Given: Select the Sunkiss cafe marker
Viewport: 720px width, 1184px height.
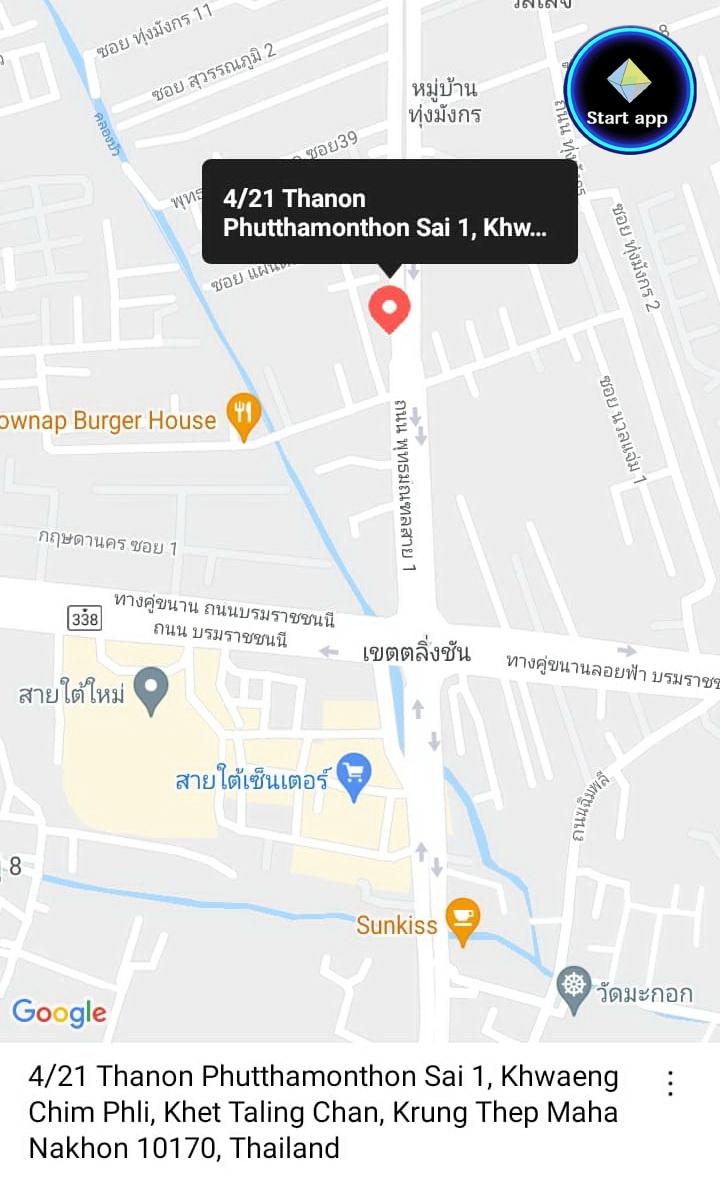Looking at the screenshot, I should tap(461, 920).
